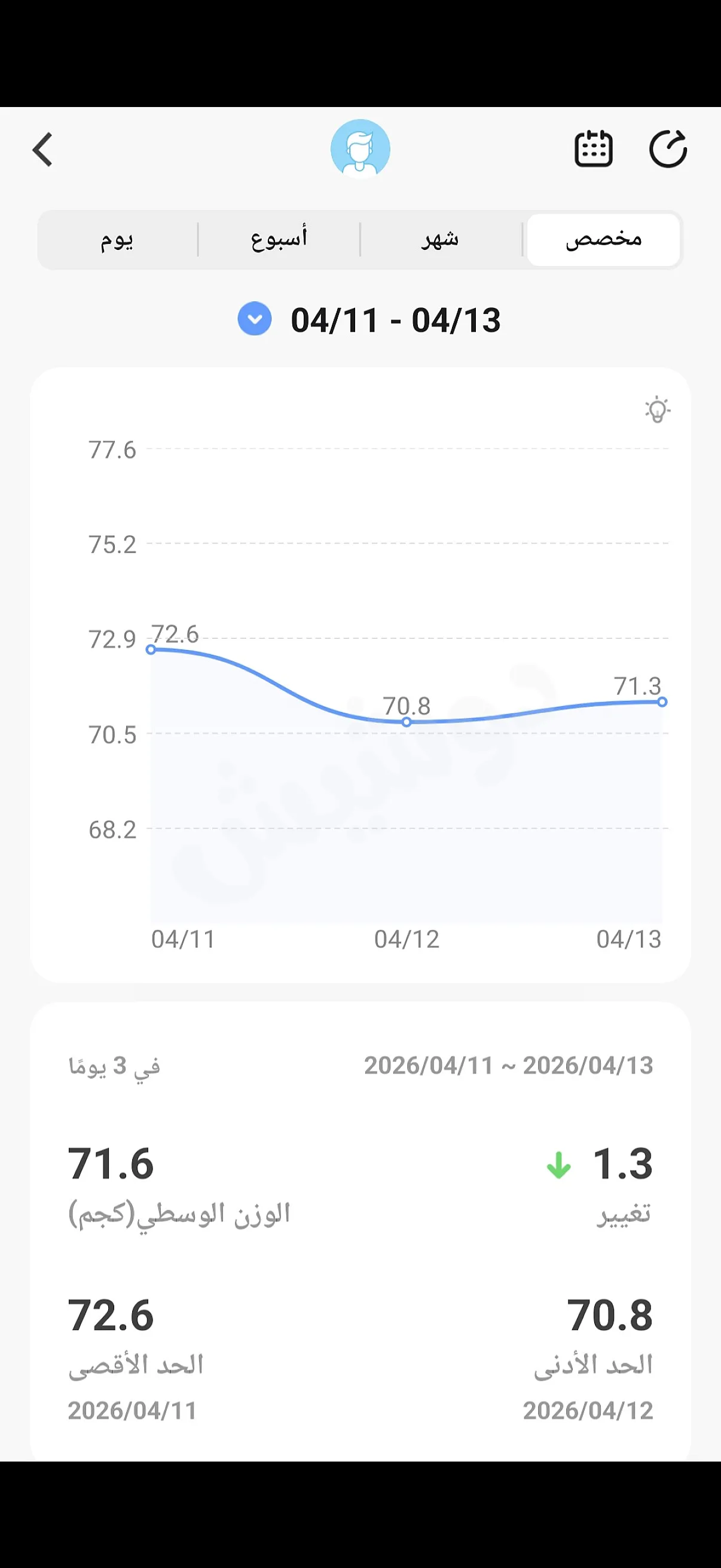The width and height of the screenshot is (721, 1568).
Task: Tap the share arrow icon
Action: pyautogui.click(x=668, y=148)
